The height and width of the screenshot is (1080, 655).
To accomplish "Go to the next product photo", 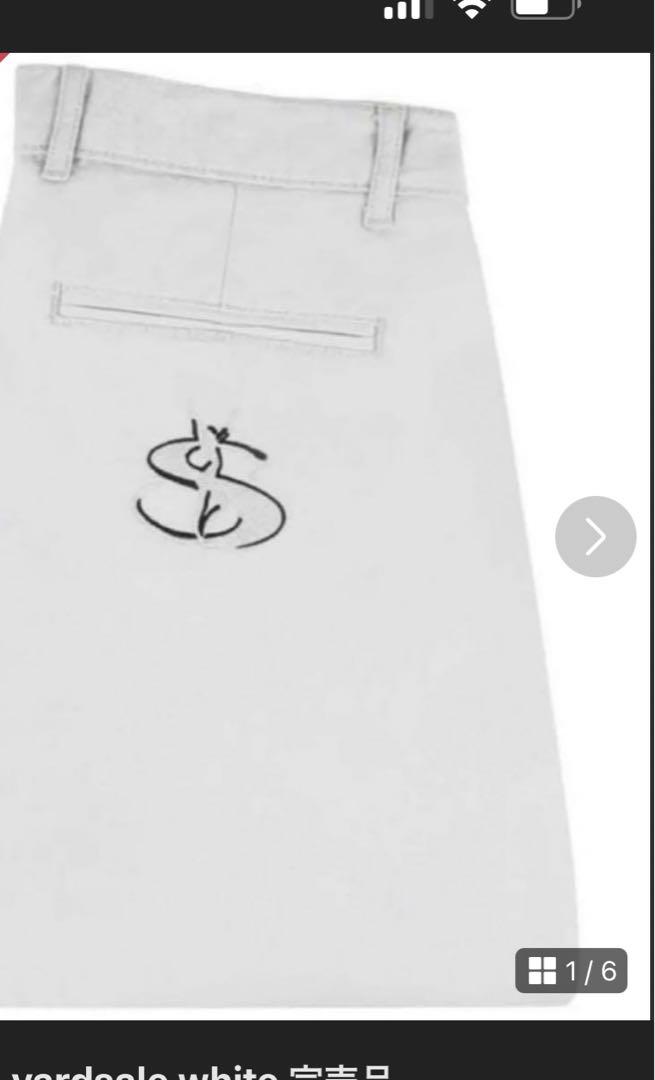I will (595, 536).
